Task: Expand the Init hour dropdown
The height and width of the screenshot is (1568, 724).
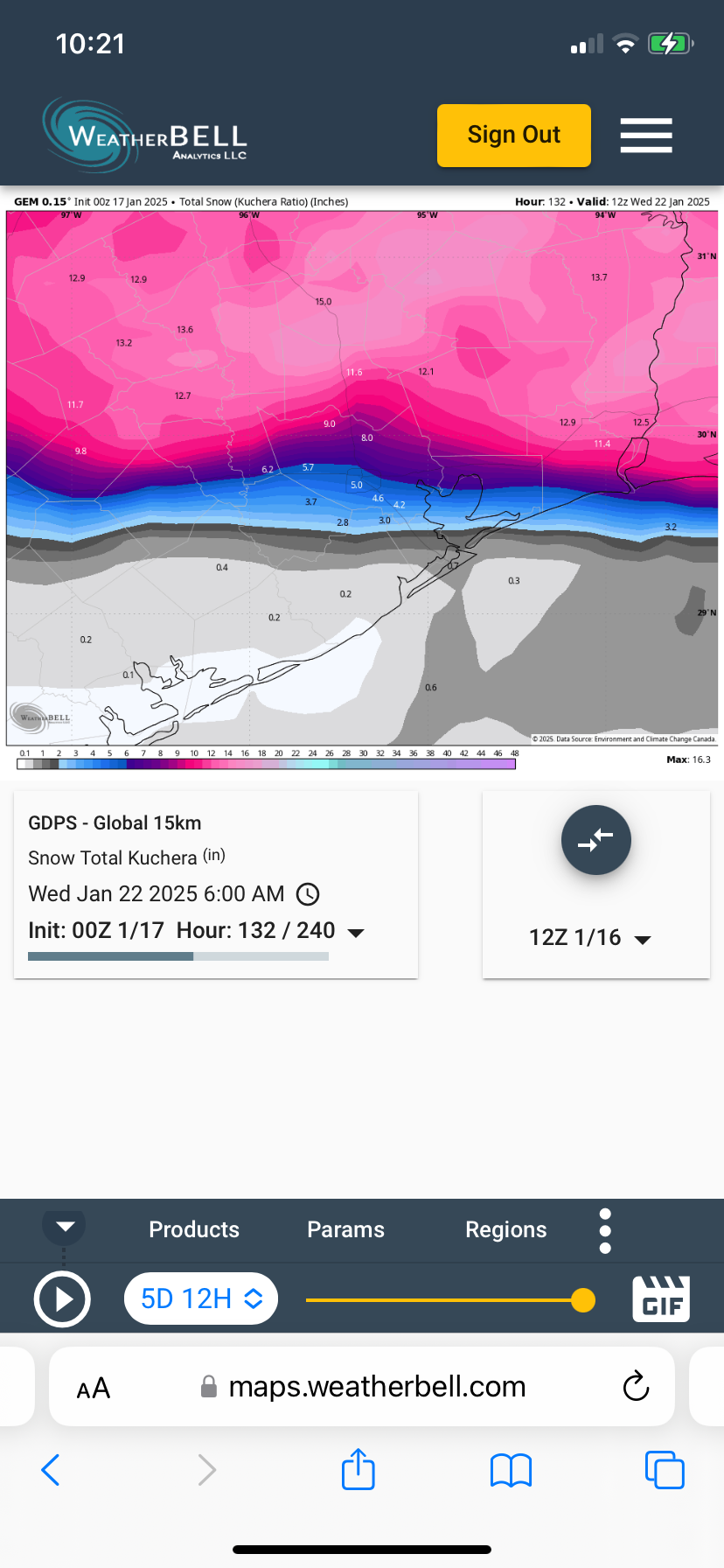Action: click(356, 933)
